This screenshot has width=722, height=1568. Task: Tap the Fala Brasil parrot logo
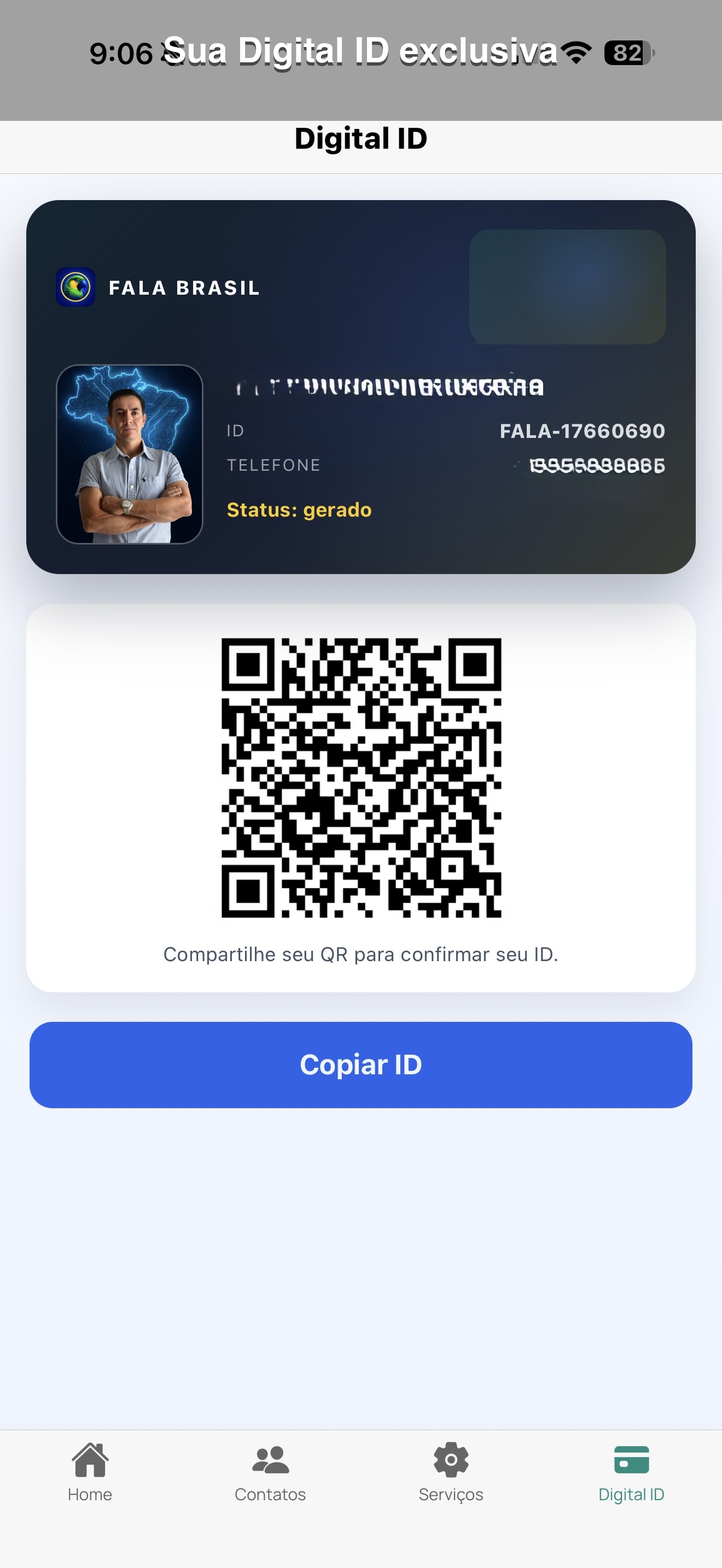tap(75, 288)
